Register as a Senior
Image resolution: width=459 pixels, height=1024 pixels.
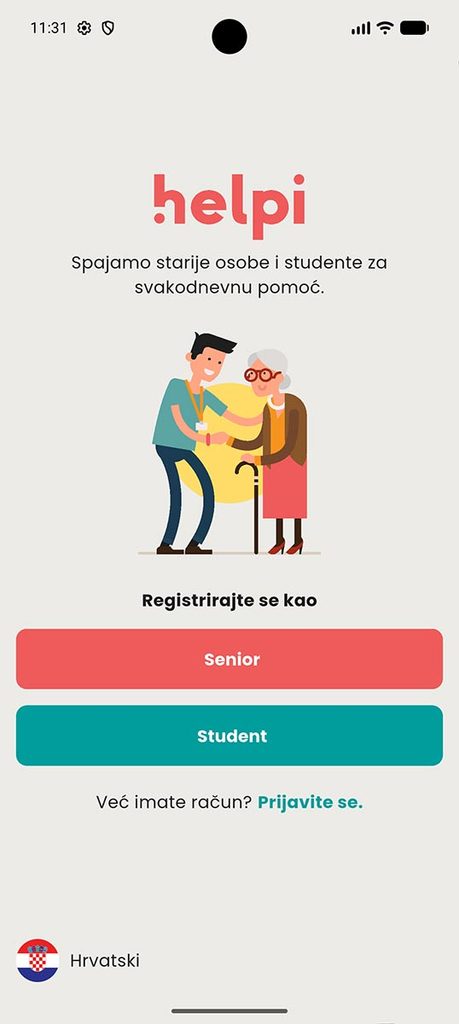[x=229, y=659]
